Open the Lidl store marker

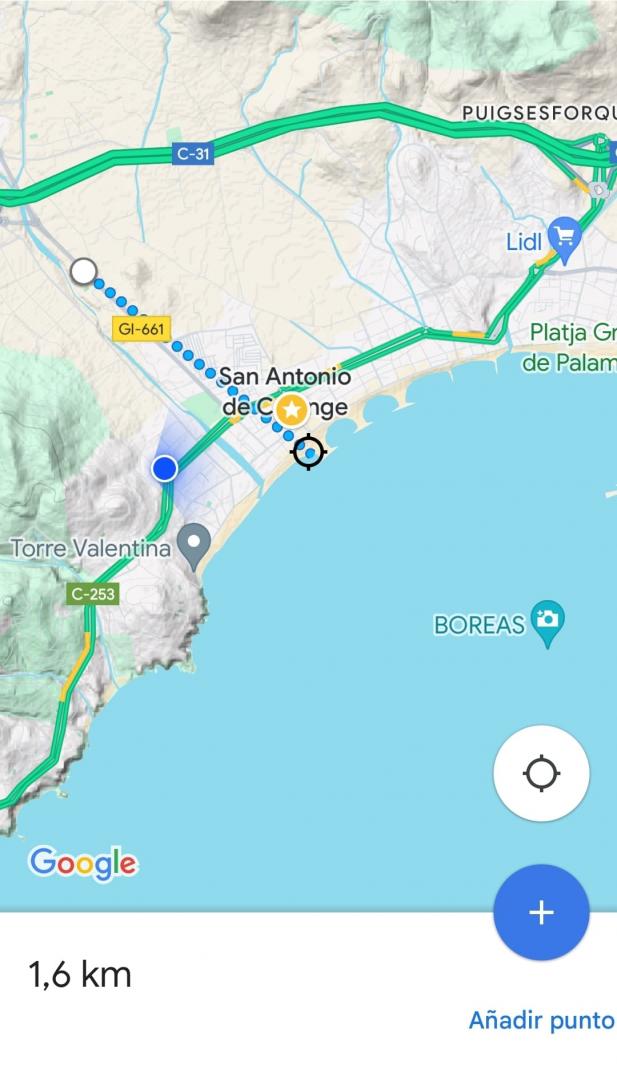[x=566, y=240]
